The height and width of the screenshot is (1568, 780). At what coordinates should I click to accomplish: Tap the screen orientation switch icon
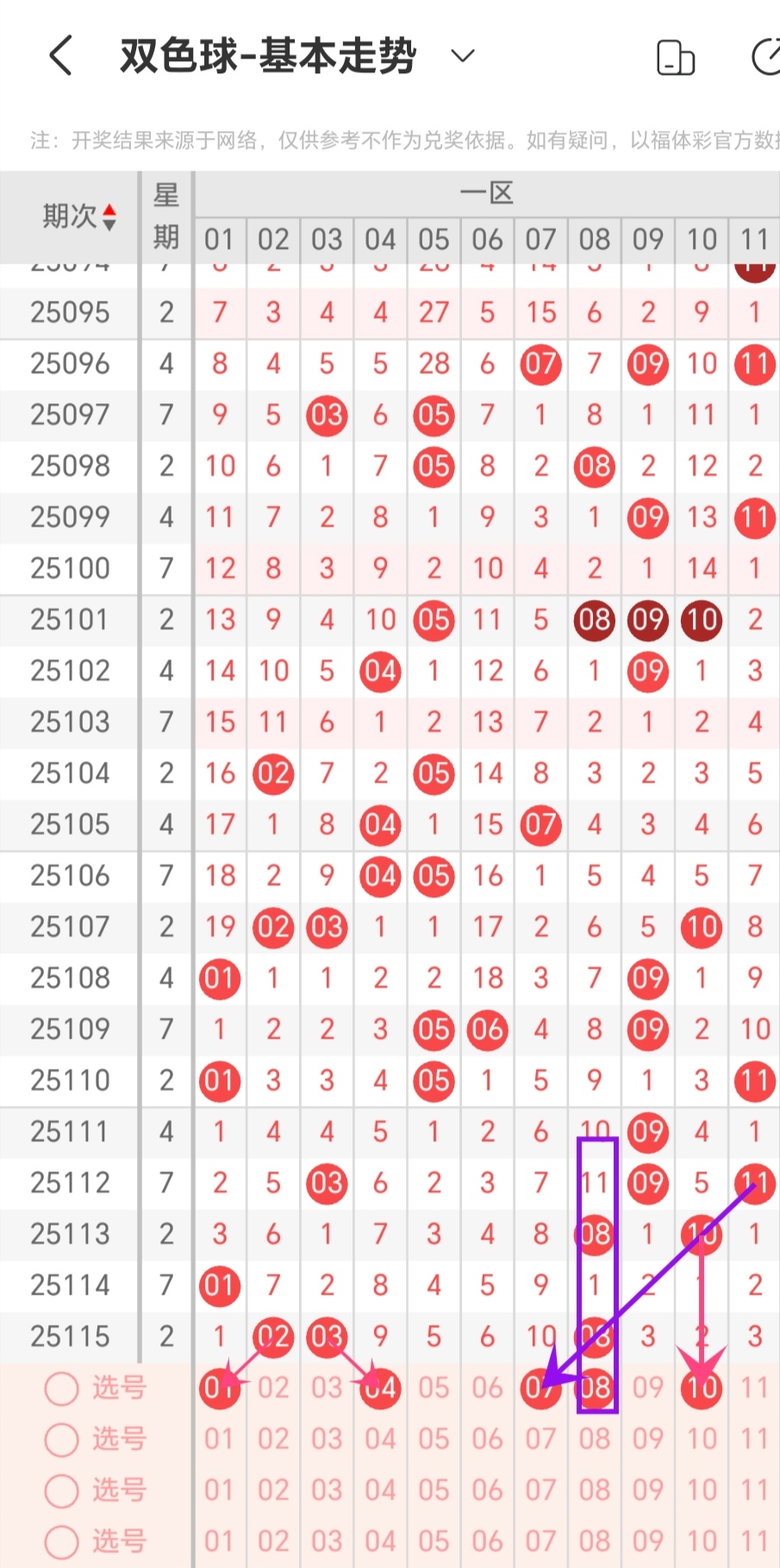pos(675,59)
